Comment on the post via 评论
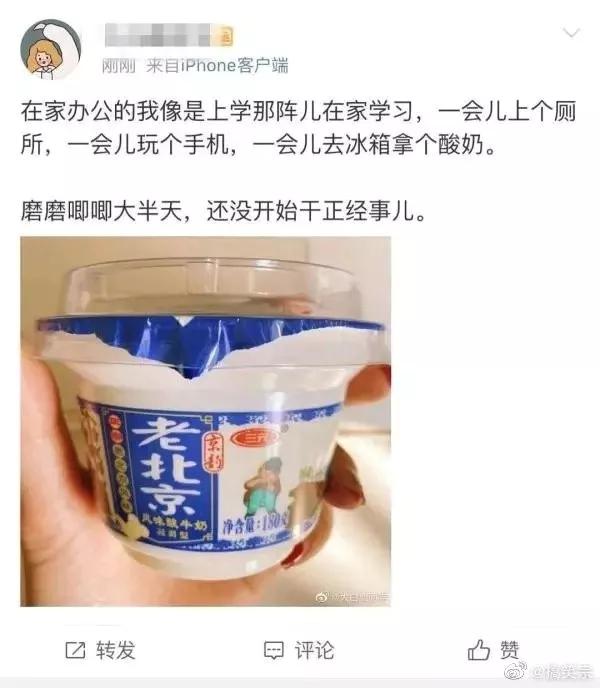Viewport: 600px width, 688px height. click(299, 650)
